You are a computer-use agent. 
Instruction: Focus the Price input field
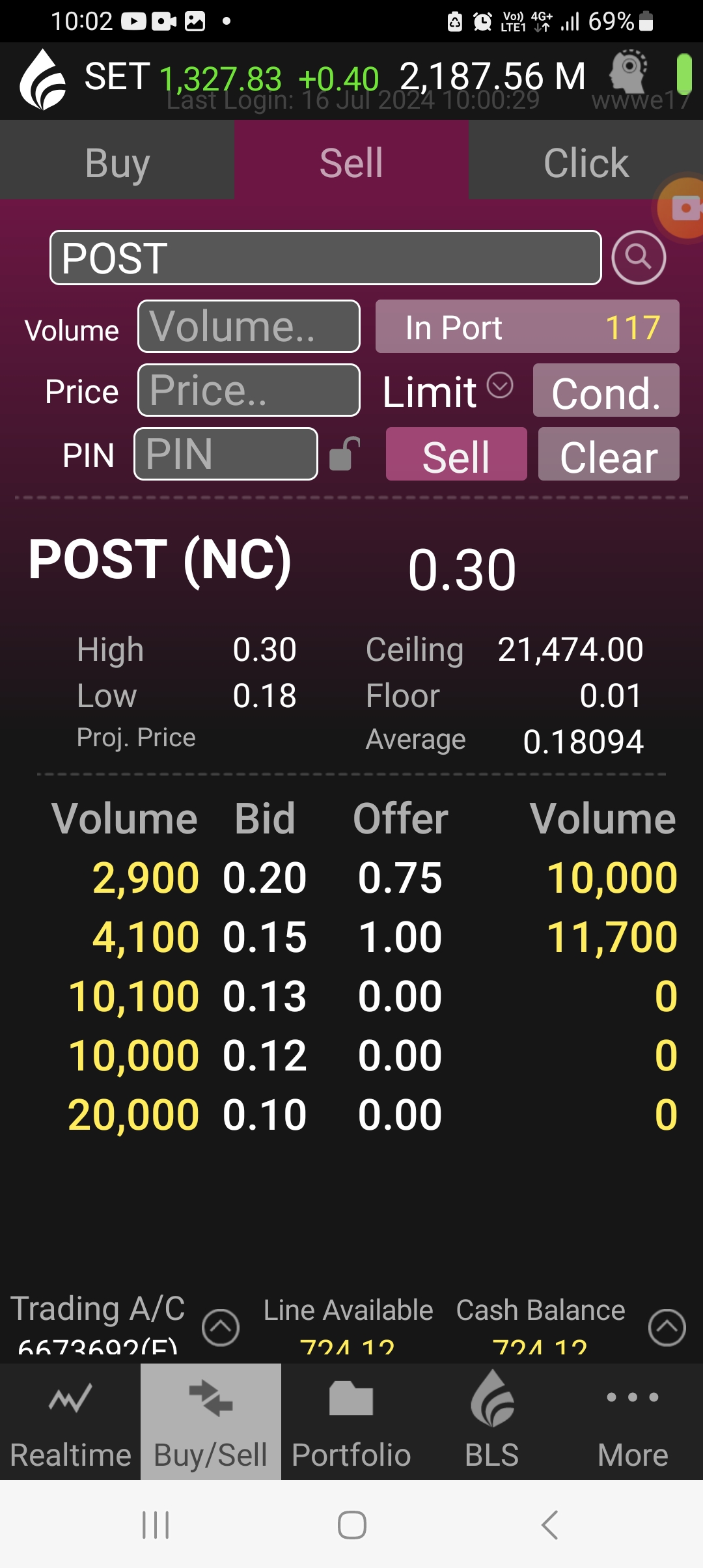point(249,390)
